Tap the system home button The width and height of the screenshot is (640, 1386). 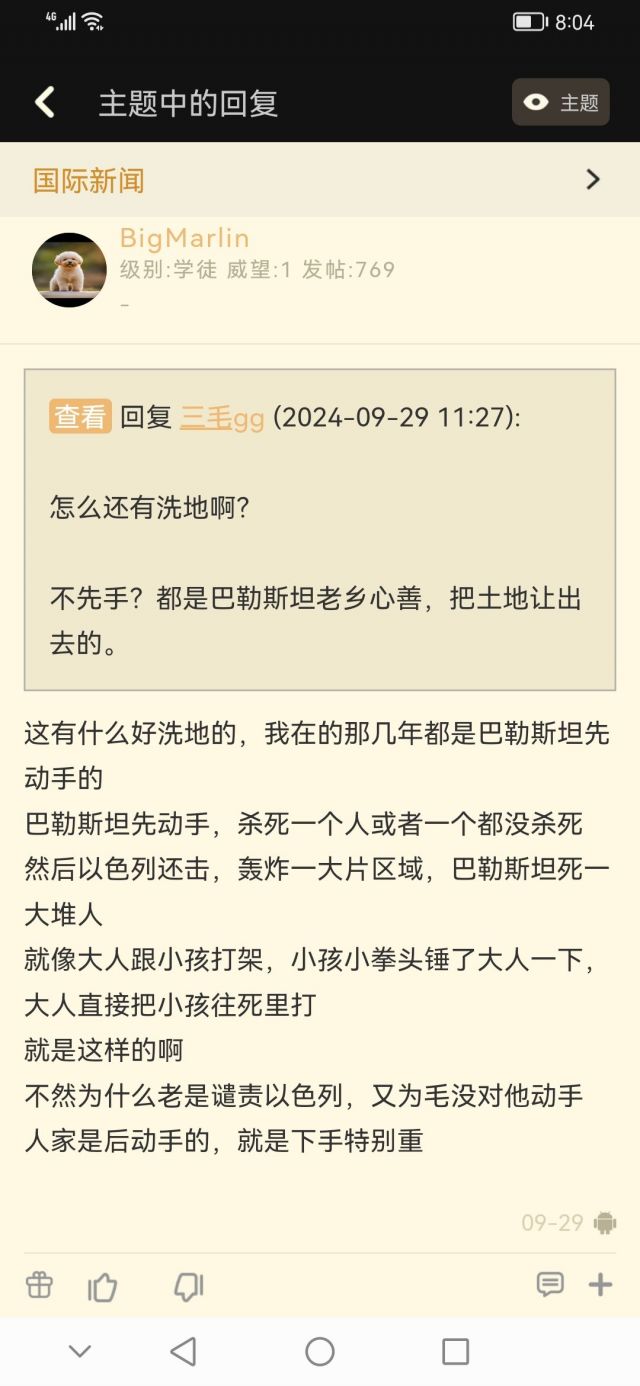(x=320, y=1352)
